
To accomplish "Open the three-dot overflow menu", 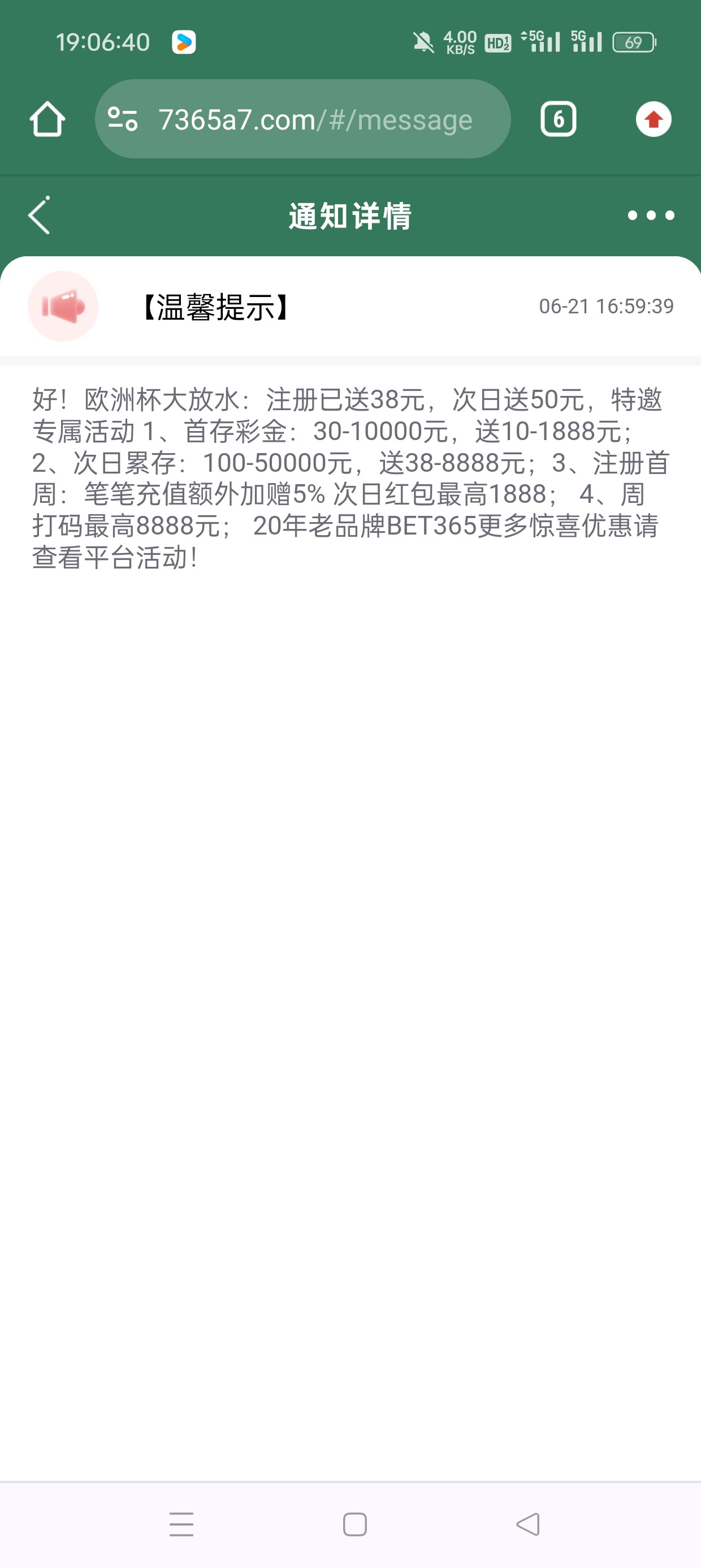I will 651,216.
